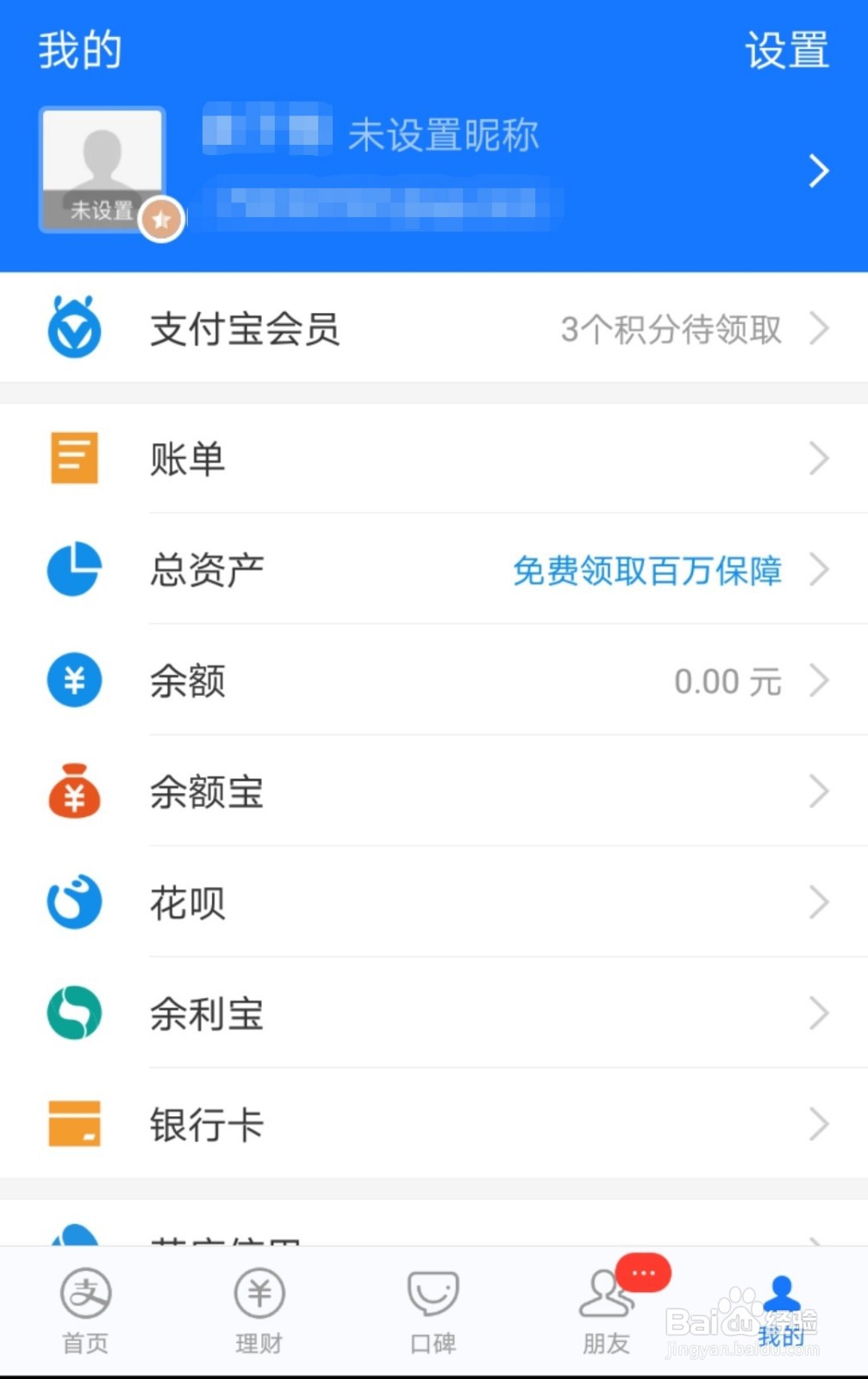Claim the 3个积分待领取 points
Screen dimensions: 868x1379
671,328
